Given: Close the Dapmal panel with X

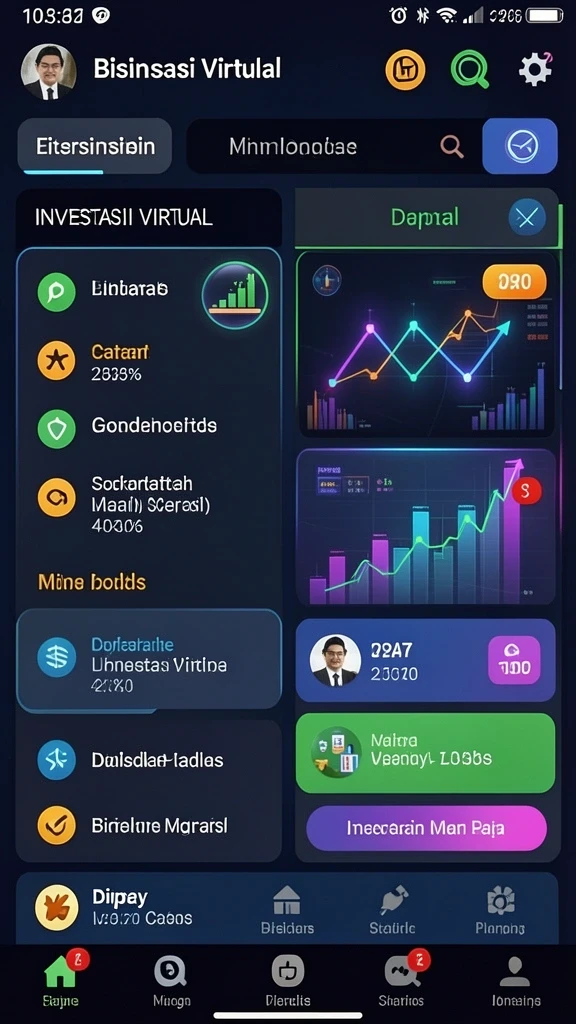Looking at the screenshot, I should pos(526,217).
